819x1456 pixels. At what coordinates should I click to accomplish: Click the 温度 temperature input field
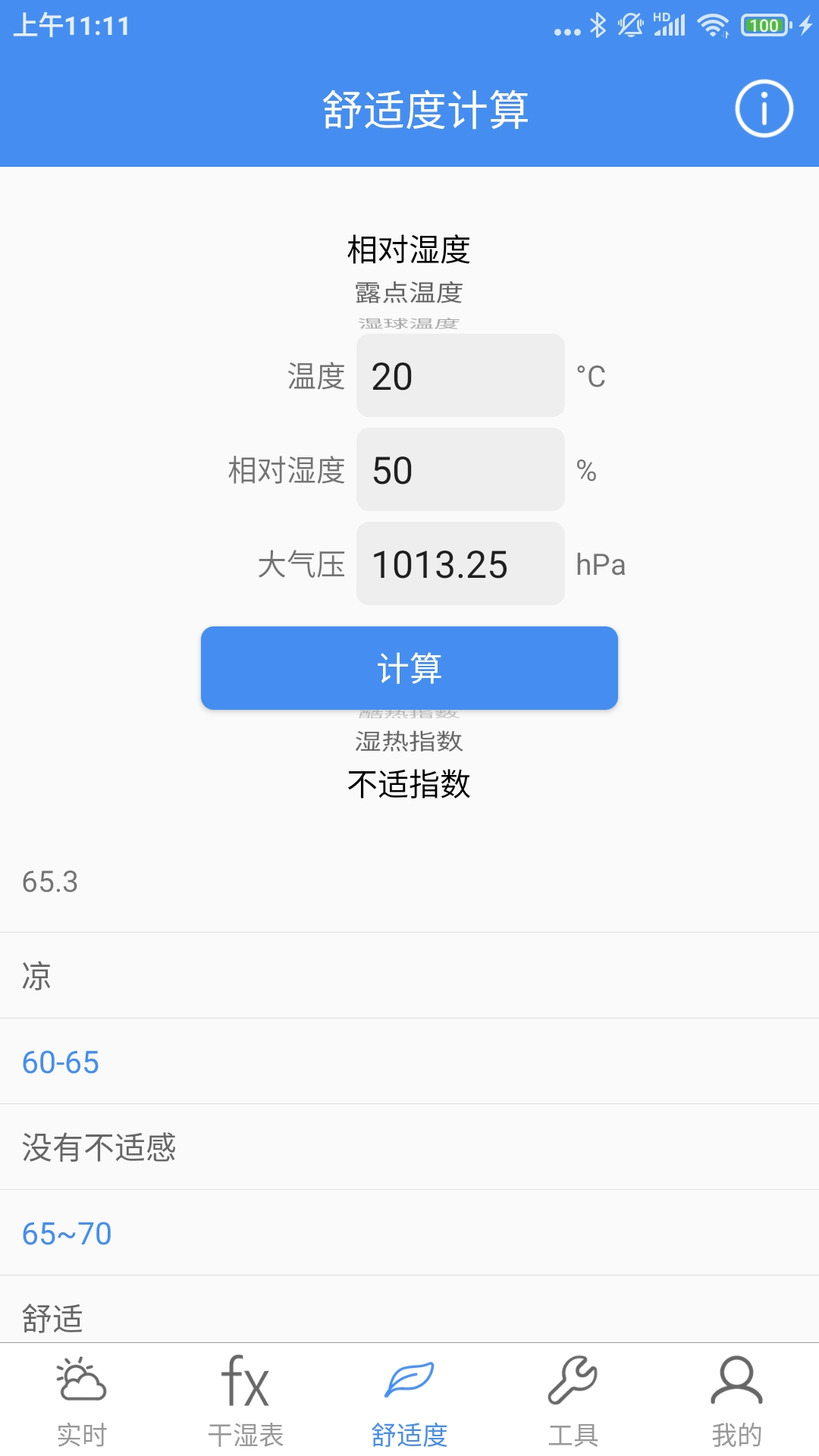point(459,377)
